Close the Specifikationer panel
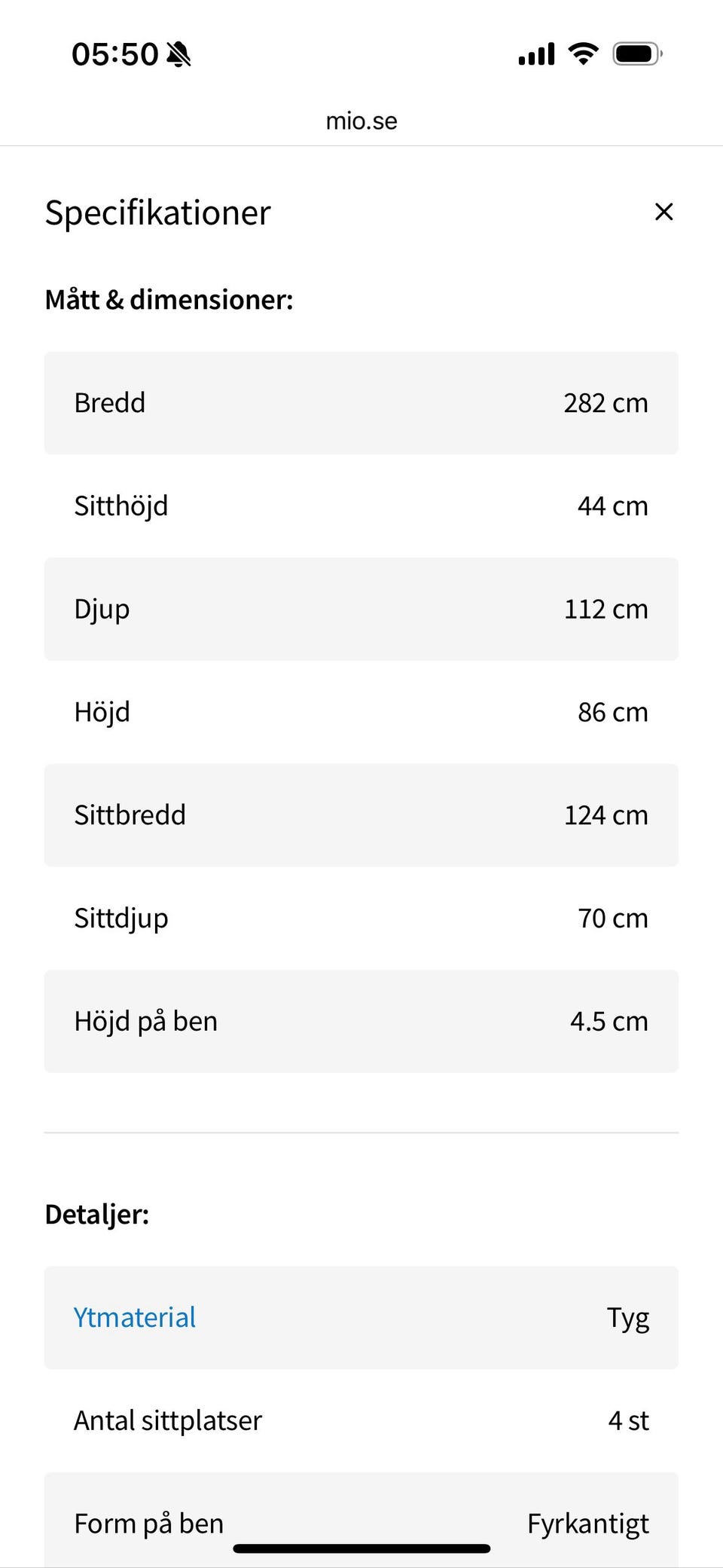Viewport: 723px width, 1568px height. [664, 212]
